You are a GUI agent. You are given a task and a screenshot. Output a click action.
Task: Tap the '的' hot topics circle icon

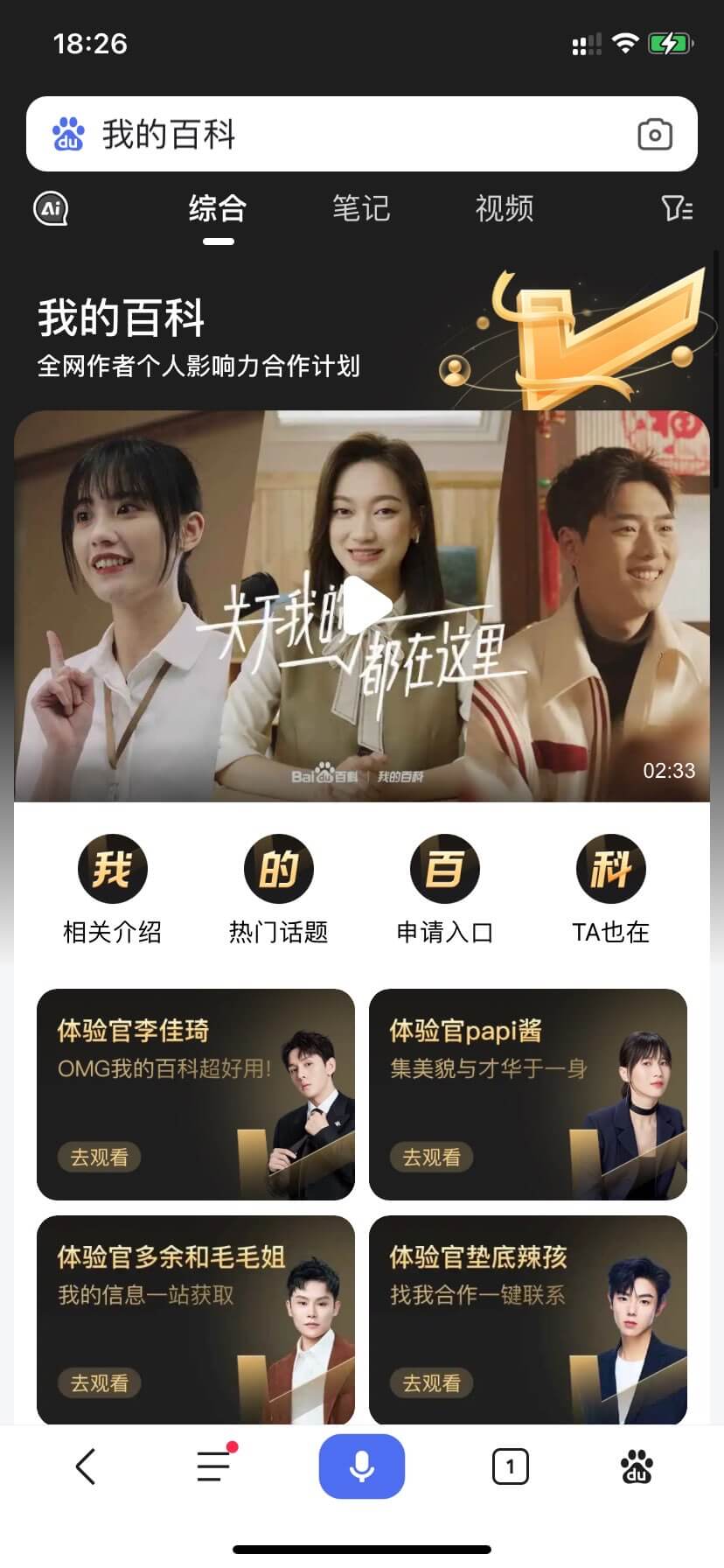(278, 867)
